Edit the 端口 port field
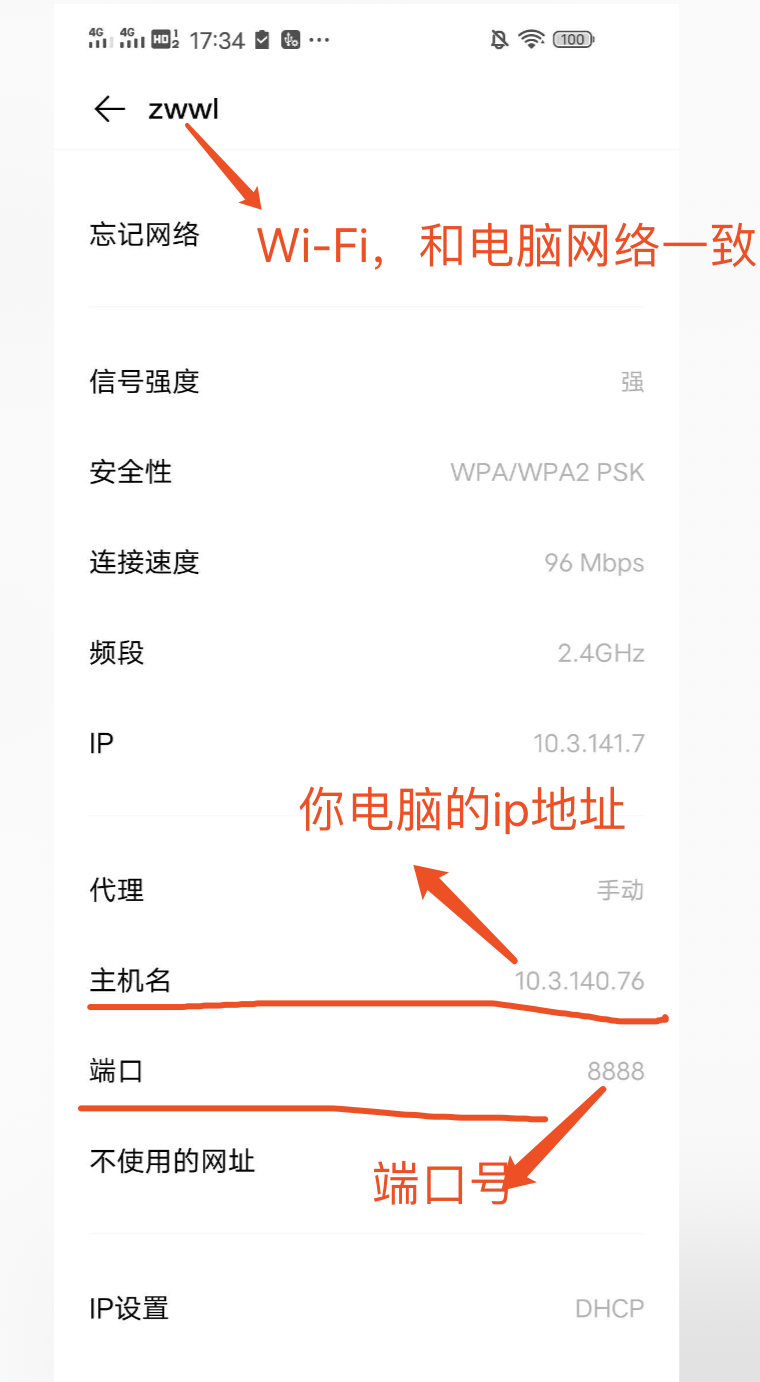Screen dimensions: 760x1382 coord(366,1071)
